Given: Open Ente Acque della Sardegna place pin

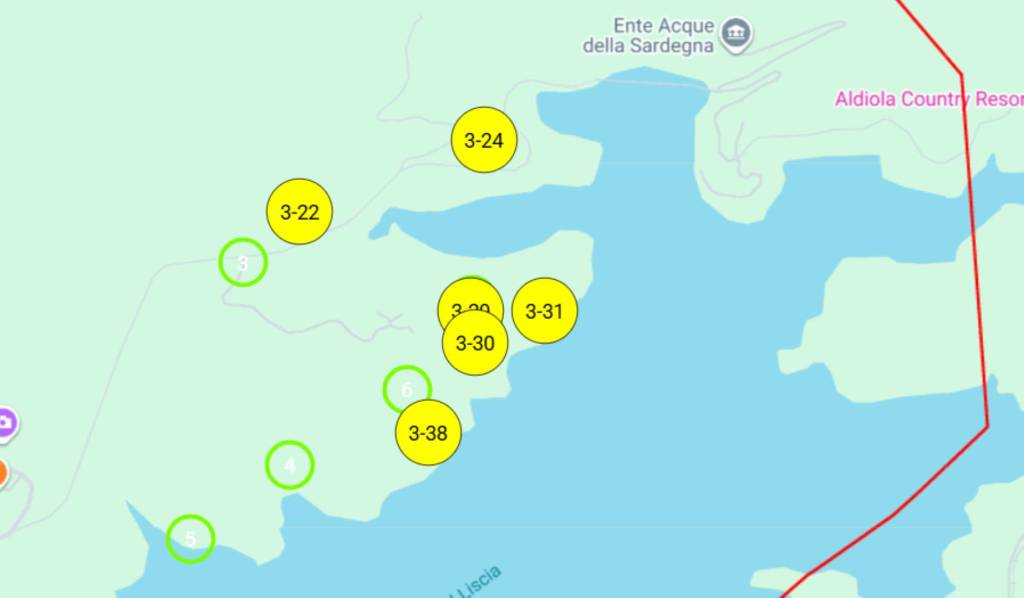Looking at the screenshot, I should click(737, 34).
